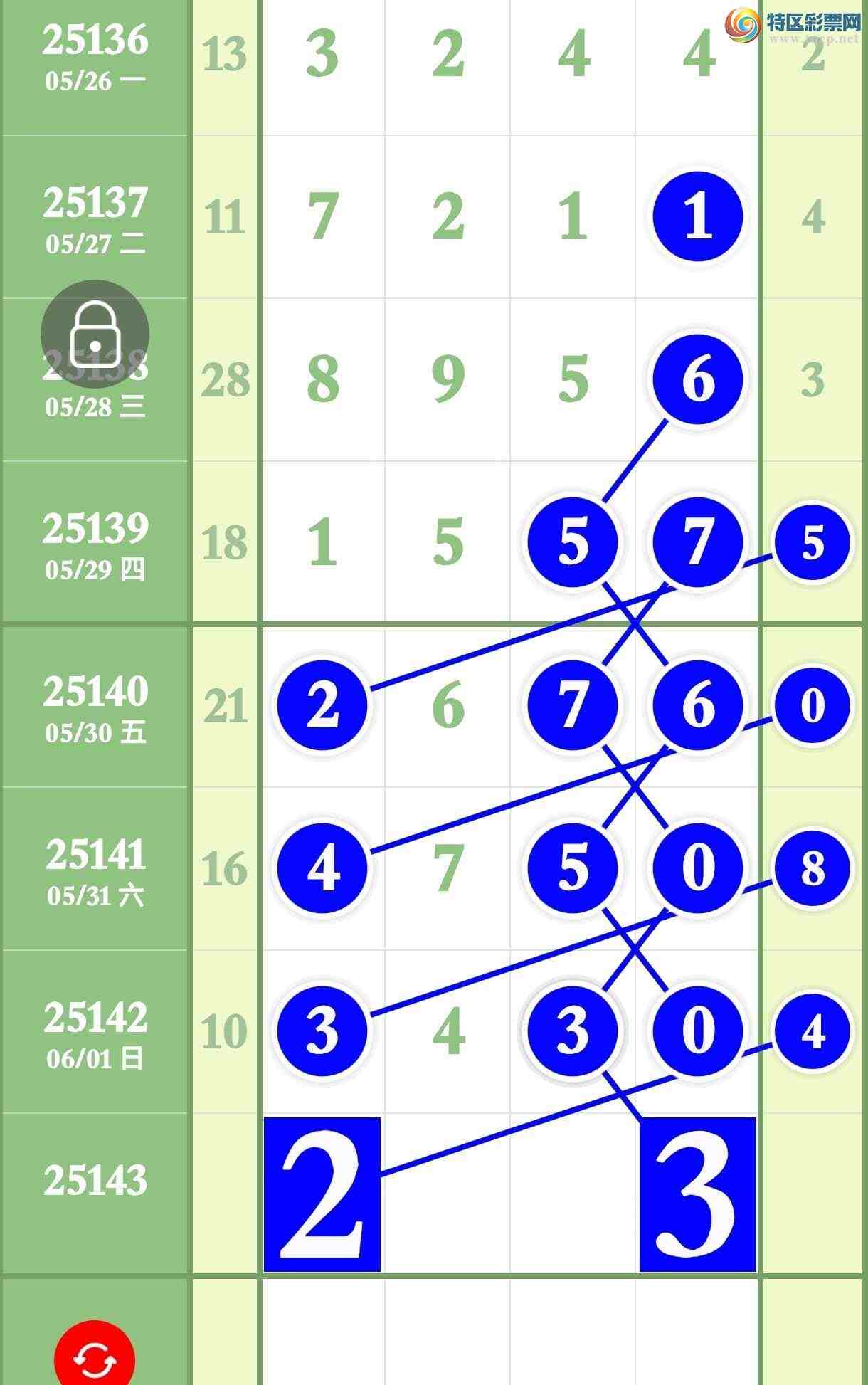Tap the lock icon to toggle chart locking
868x1385 pixels.
(x=95, y=334)
